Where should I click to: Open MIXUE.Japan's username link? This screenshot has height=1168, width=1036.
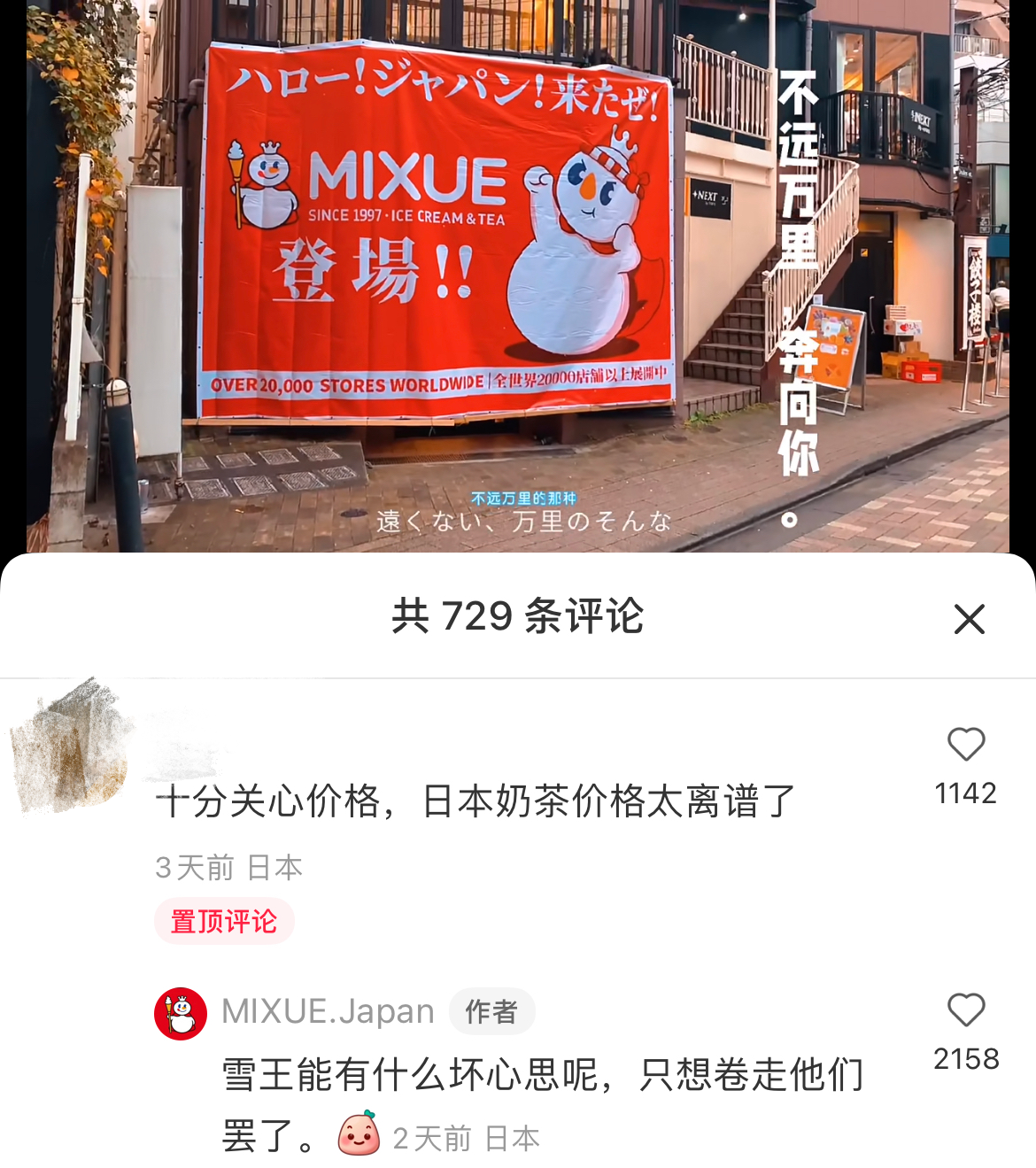(328, 1011)
